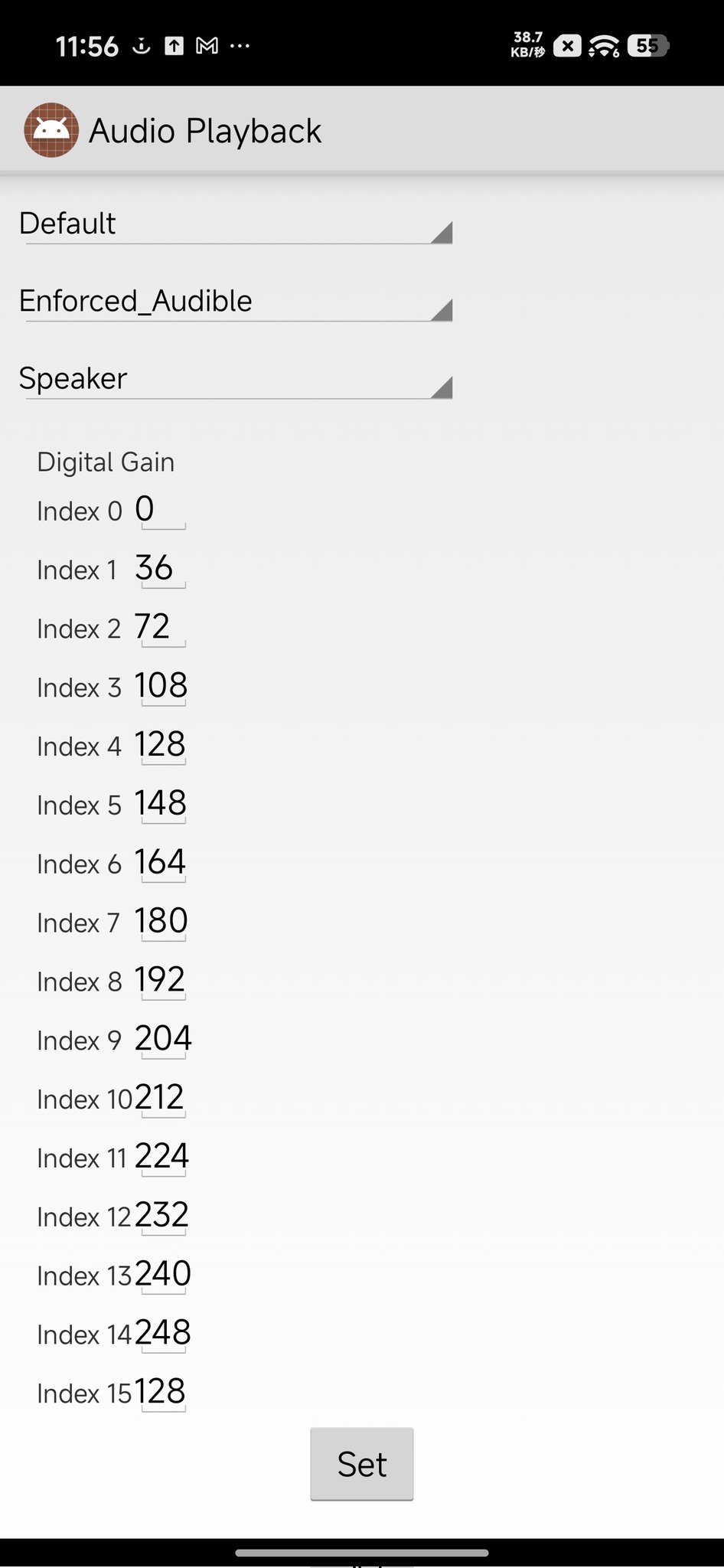Edit the Index 1 gain value 36

pos(161,569)
